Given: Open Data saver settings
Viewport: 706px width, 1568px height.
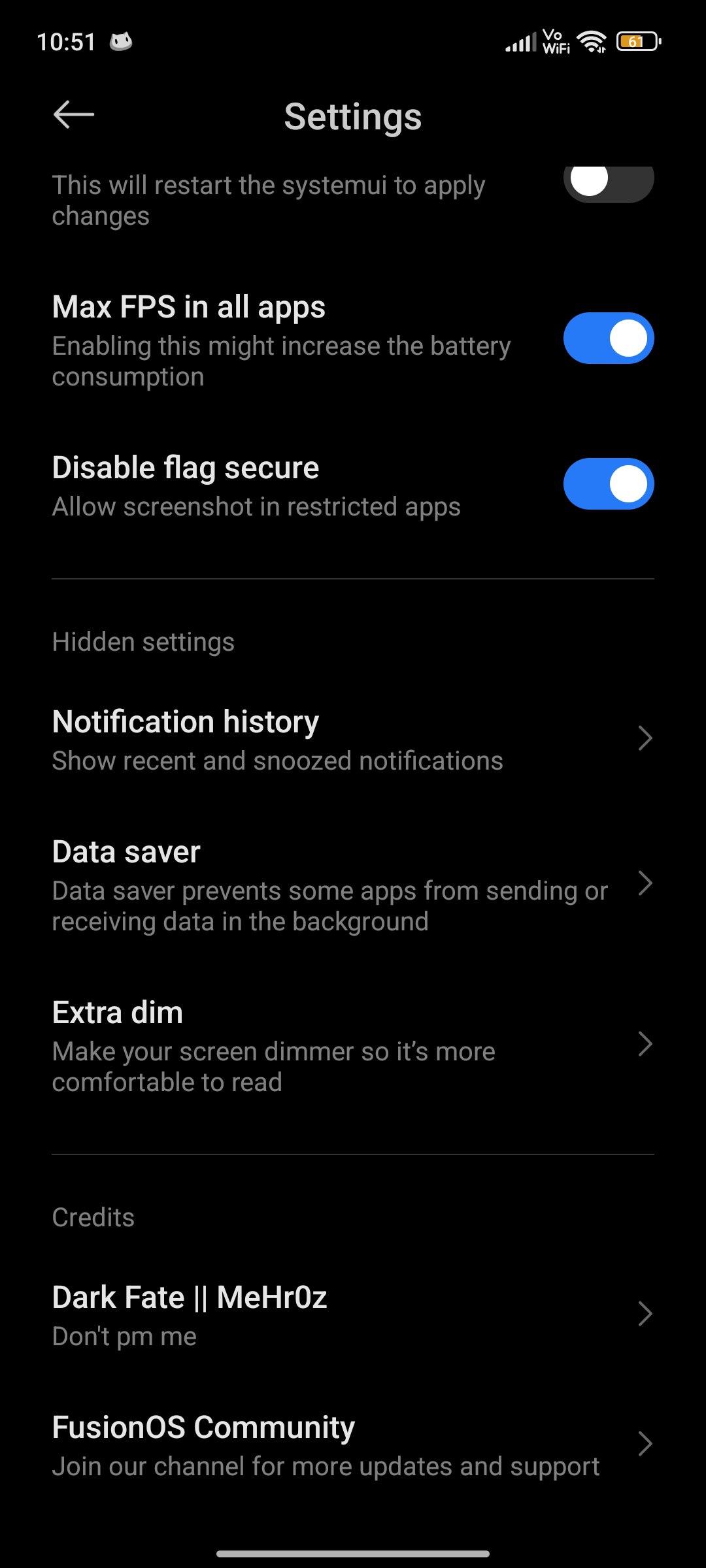Looking at the screenshot, I should click(353, 885).
